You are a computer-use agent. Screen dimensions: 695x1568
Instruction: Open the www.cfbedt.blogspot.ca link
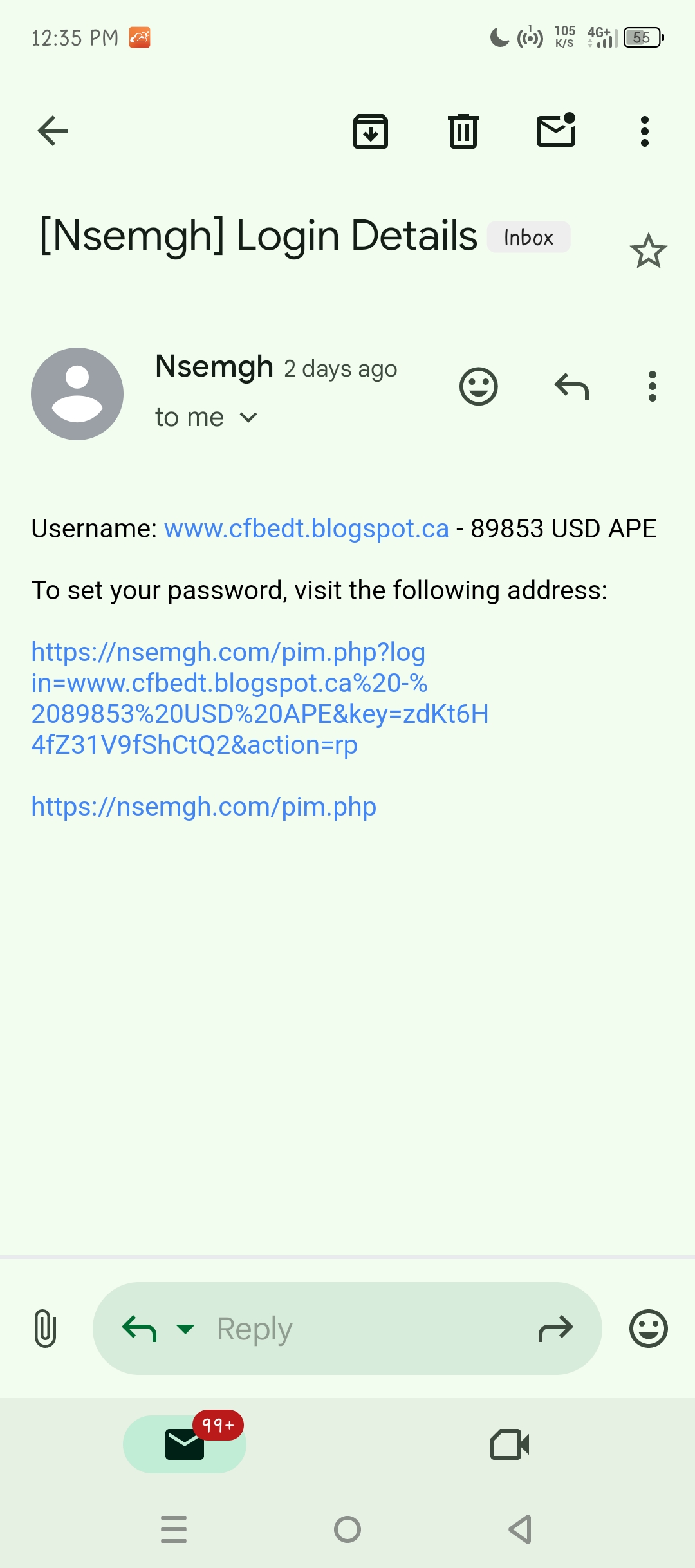click(x=306, y=528)
